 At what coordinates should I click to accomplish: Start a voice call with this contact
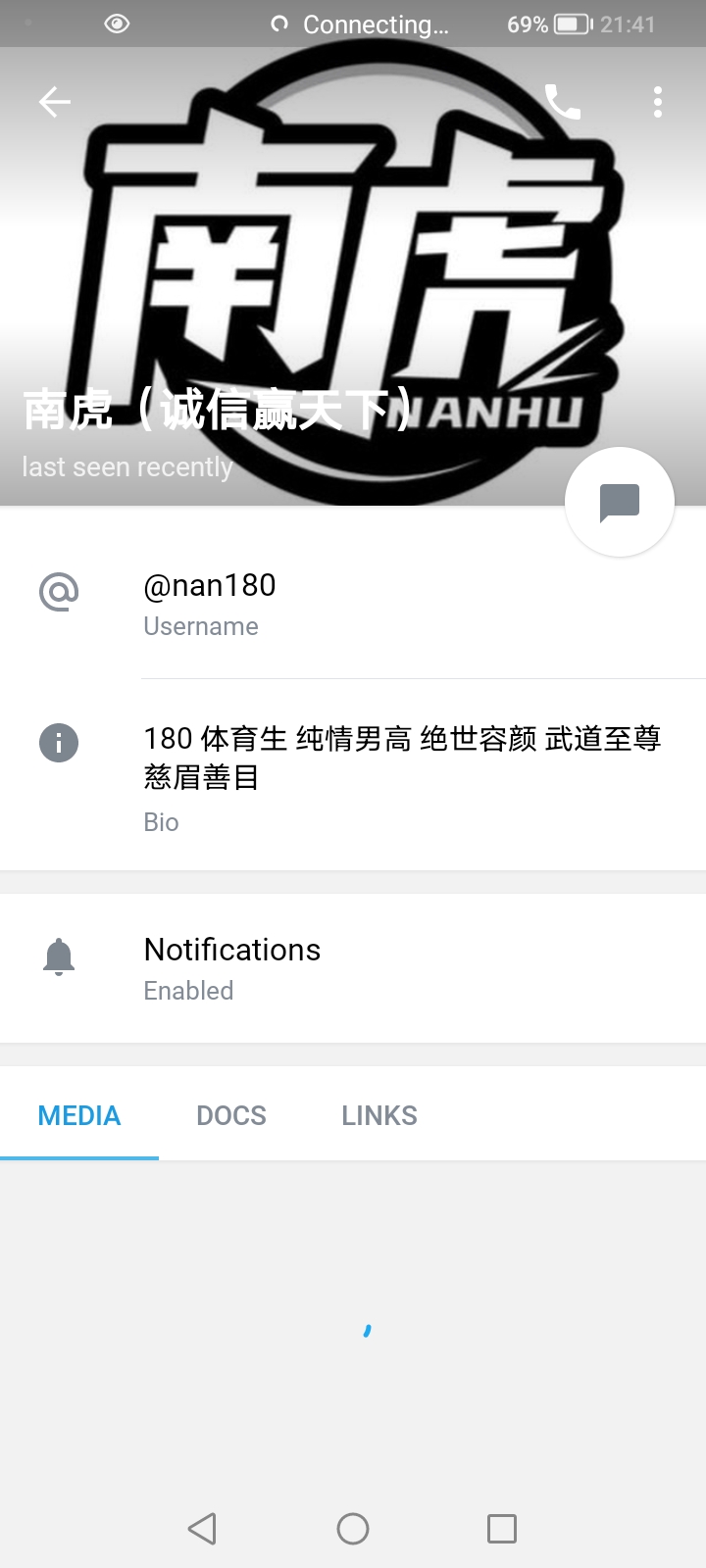tap(563, 102)
